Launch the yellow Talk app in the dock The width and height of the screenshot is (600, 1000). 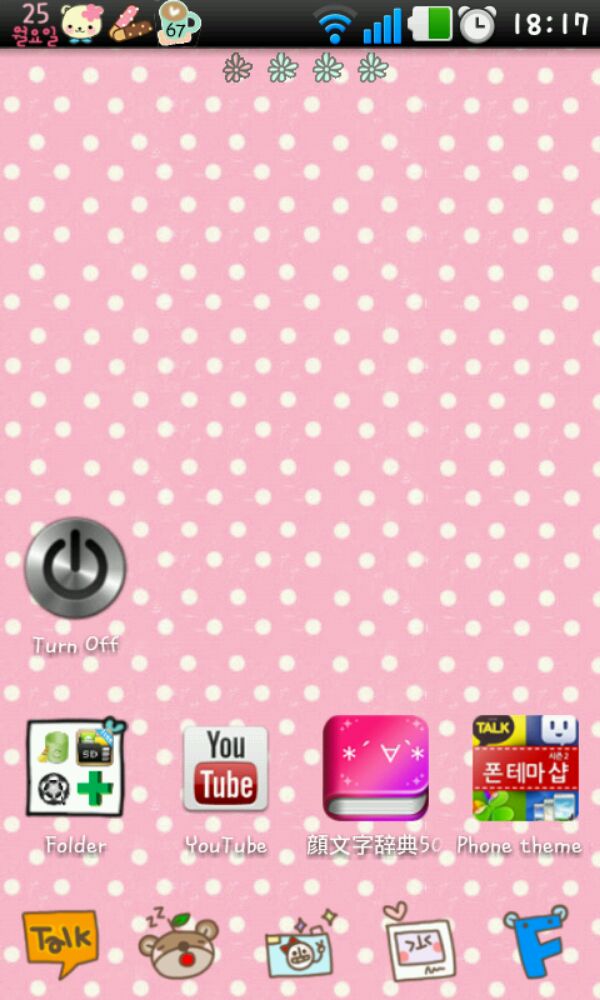click(x=60, y=941)
